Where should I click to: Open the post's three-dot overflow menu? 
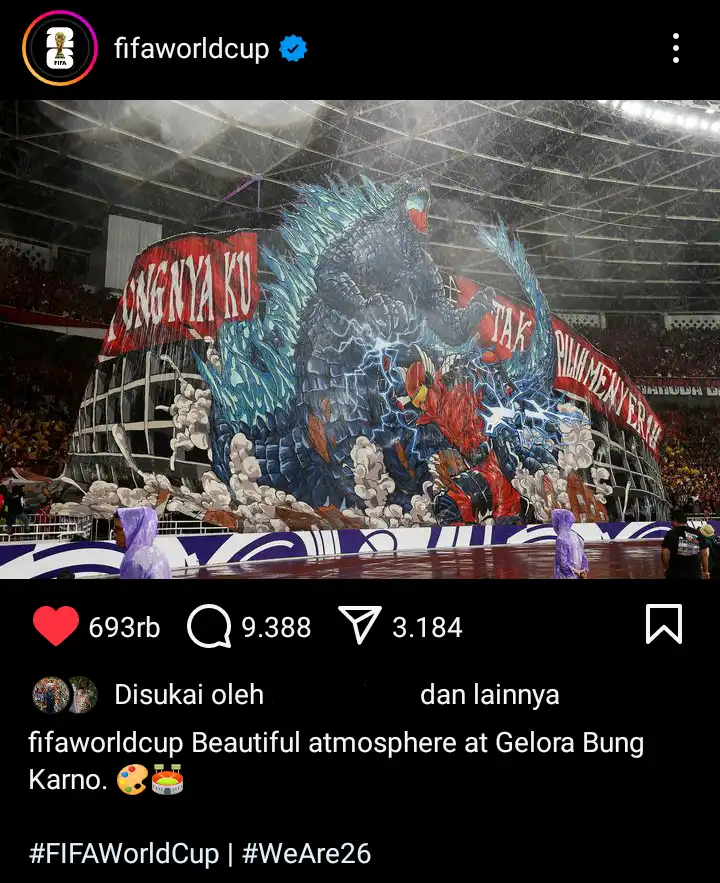point(676,48)
